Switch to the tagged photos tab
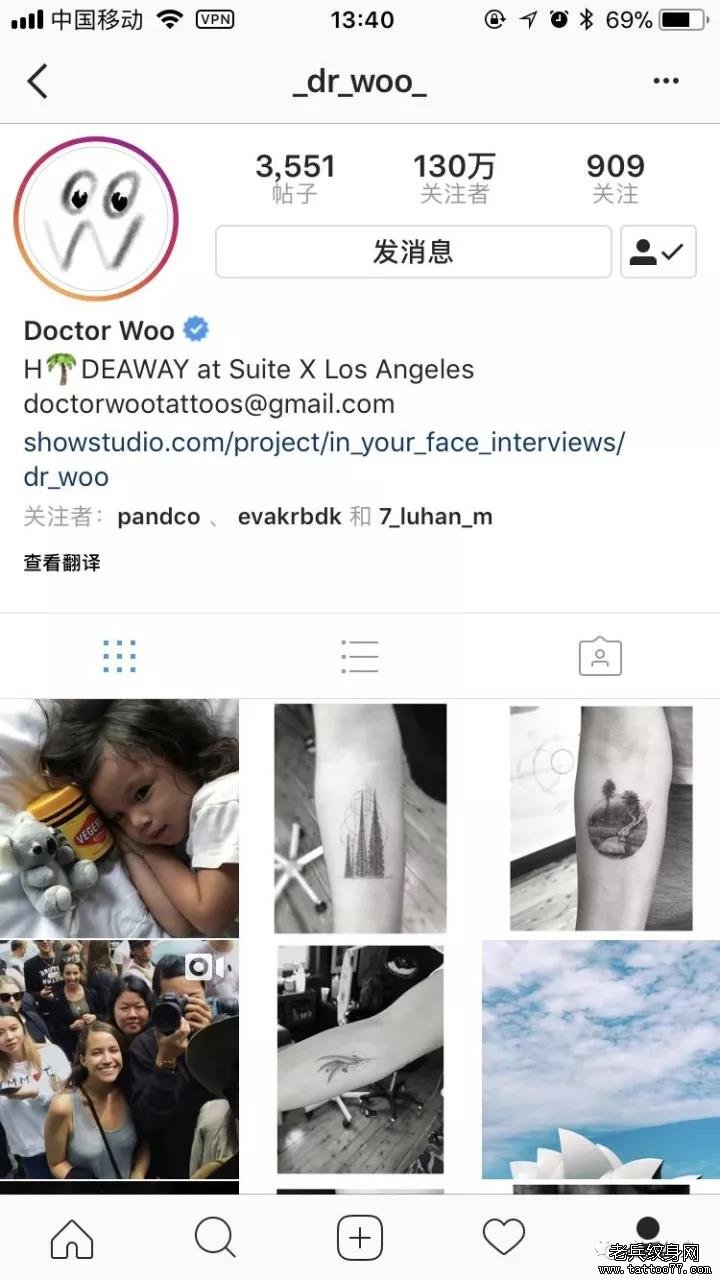Viewport: 720px width, 1281px height. click(x=600, y=657)
